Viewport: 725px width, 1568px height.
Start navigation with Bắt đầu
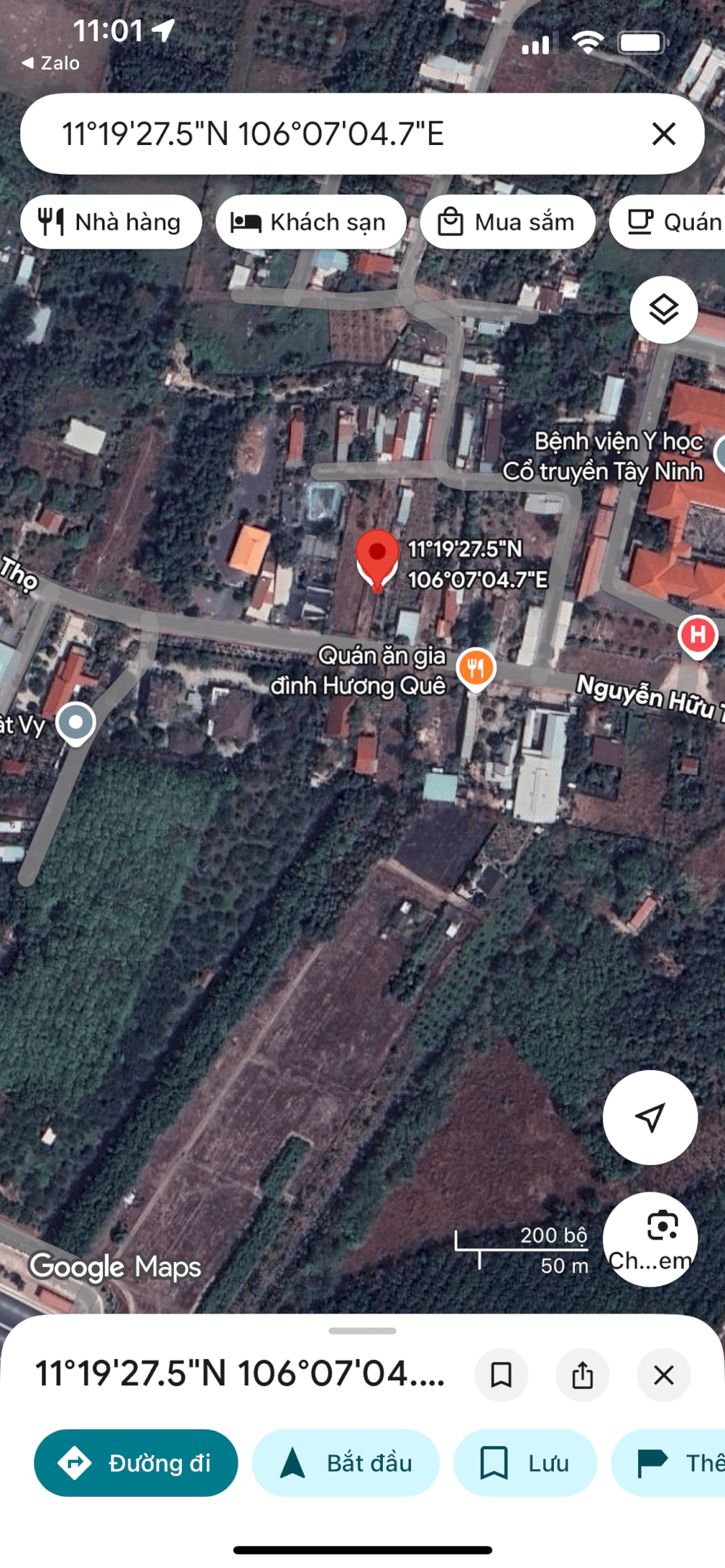pos(346,1463)
